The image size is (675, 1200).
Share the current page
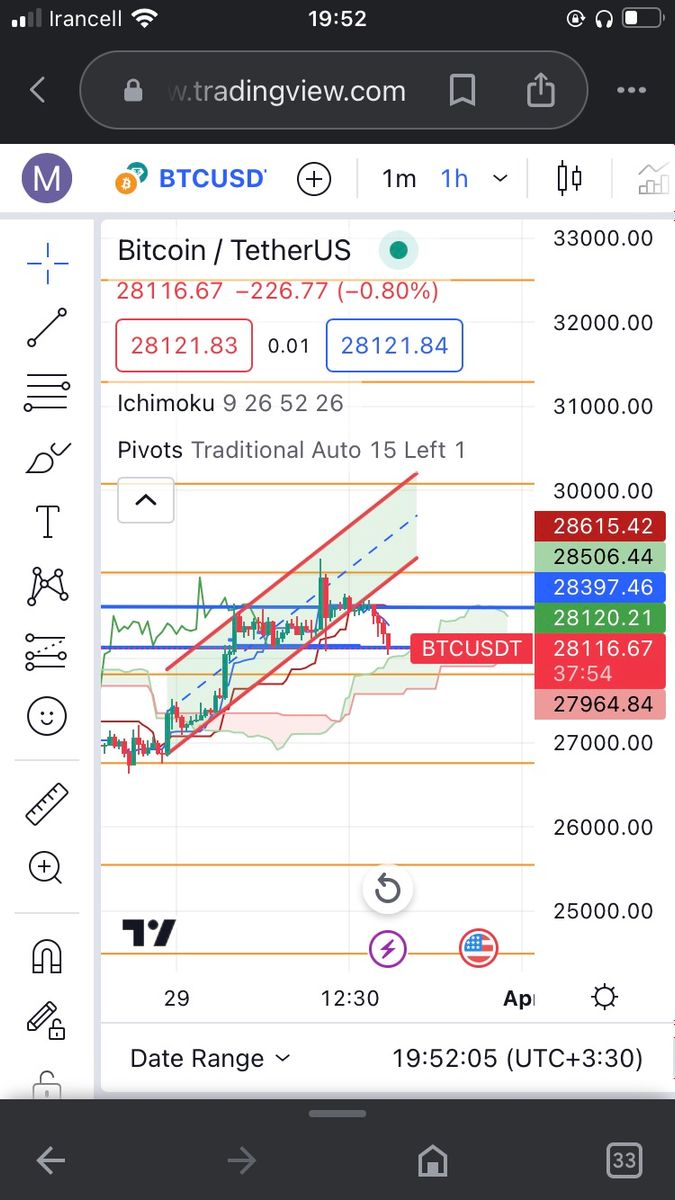click(x=540, y=91)
